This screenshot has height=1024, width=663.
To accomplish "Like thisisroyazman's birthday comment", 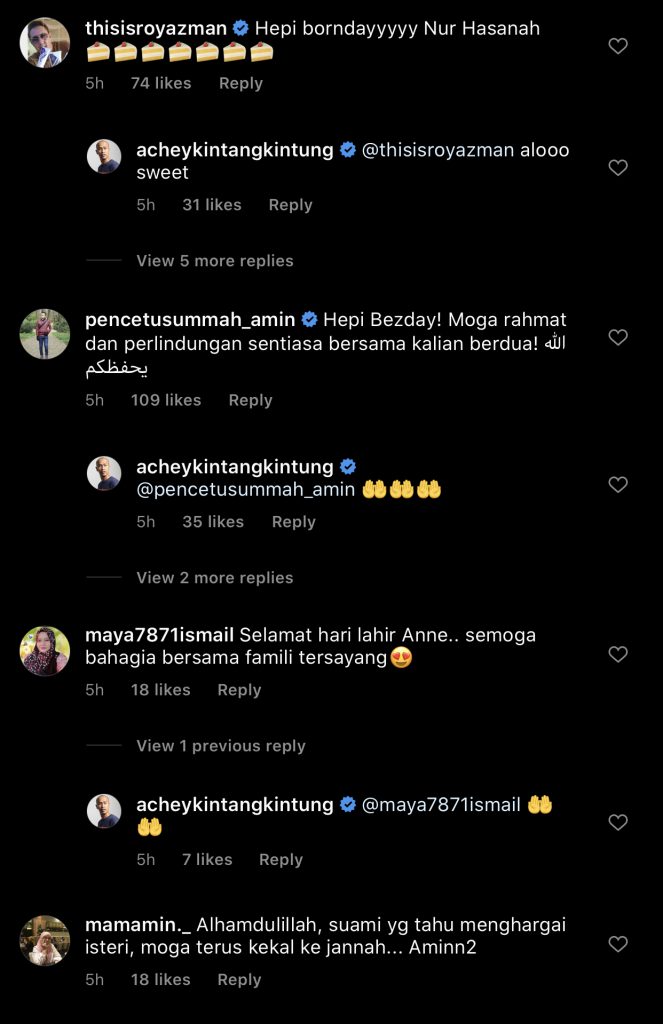I will pos(618,46).
